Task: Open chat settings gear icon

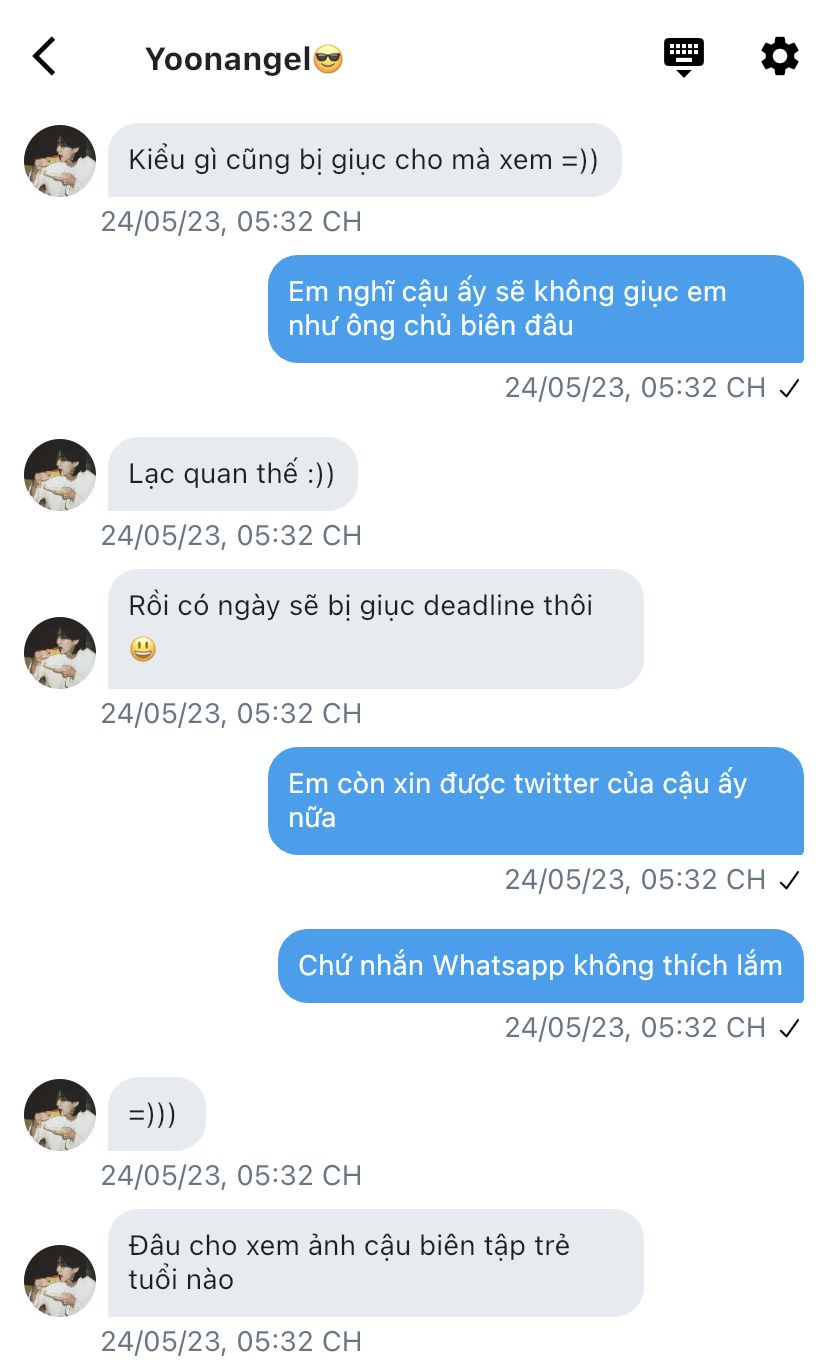Action: tap(779, 56)
